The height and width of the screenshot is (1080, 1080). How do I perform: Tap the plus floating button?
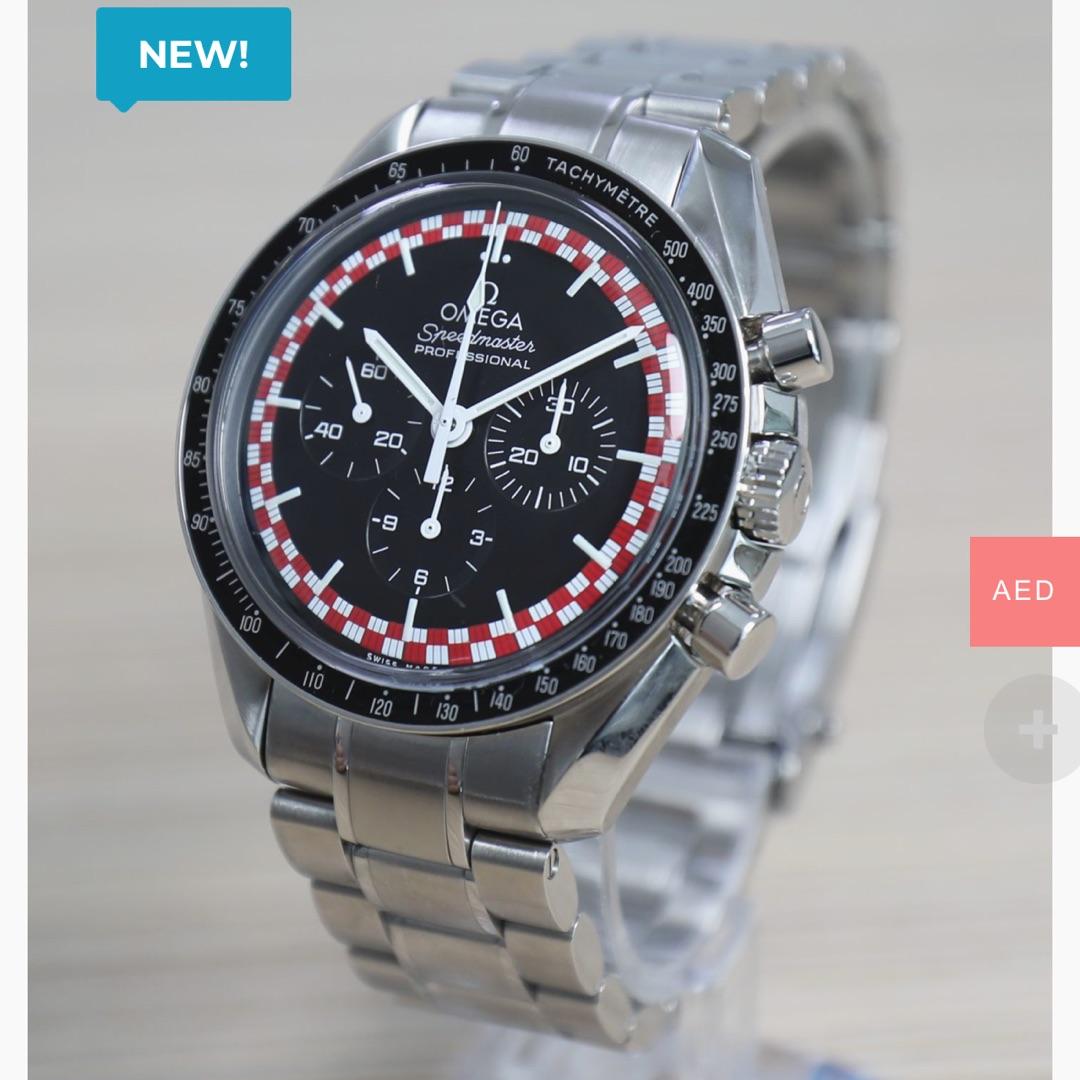click(1036, 728)
